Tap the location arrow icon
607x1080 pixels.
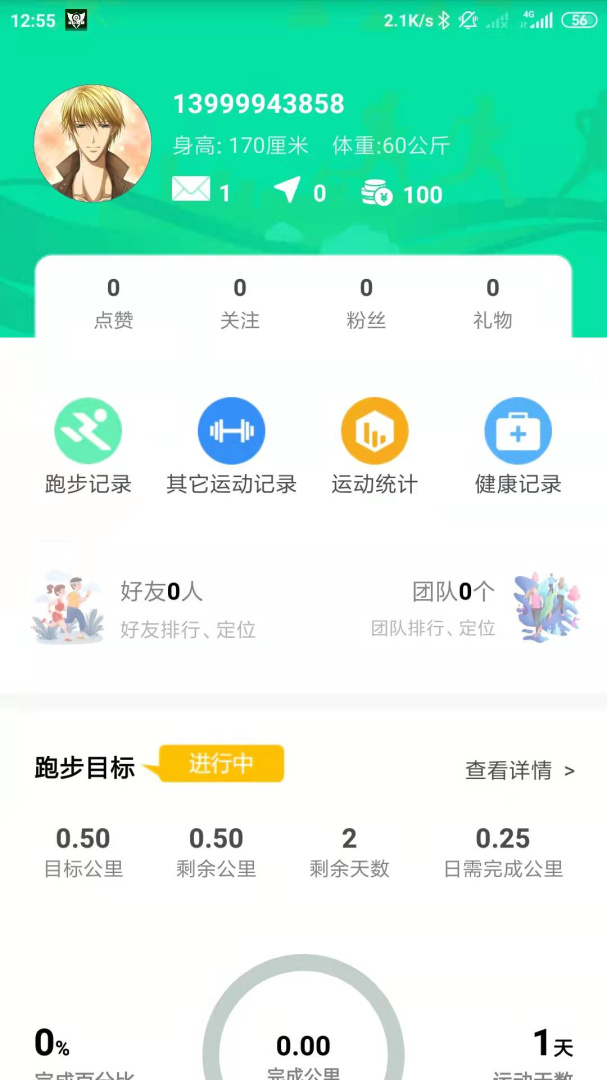(x=288, y=190)
